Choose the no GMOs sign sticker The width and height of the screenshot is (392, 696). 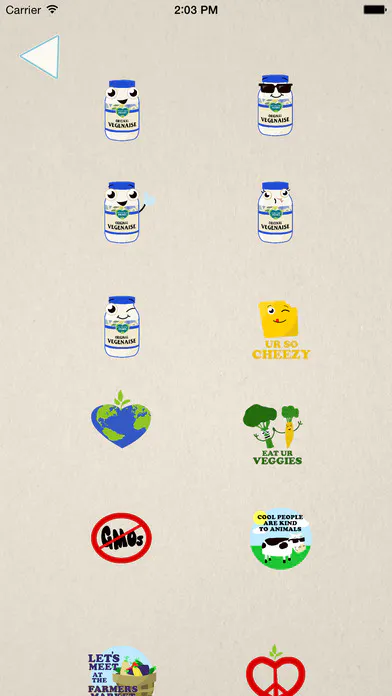click(121, 538)
